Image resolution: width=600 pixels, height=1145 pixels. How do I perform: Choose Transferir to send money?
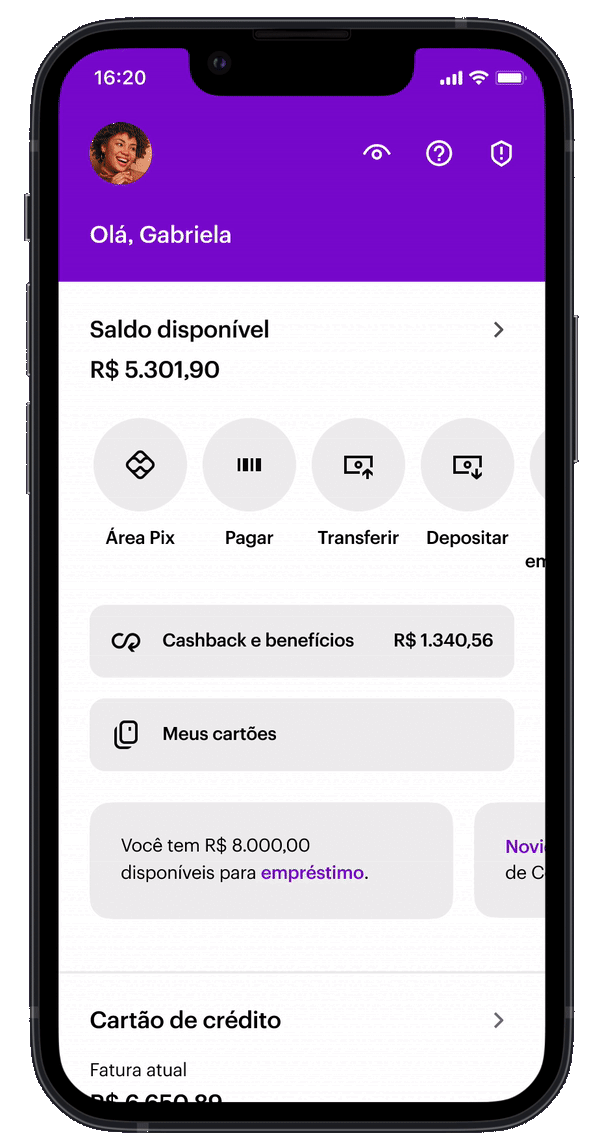(358, 465)
